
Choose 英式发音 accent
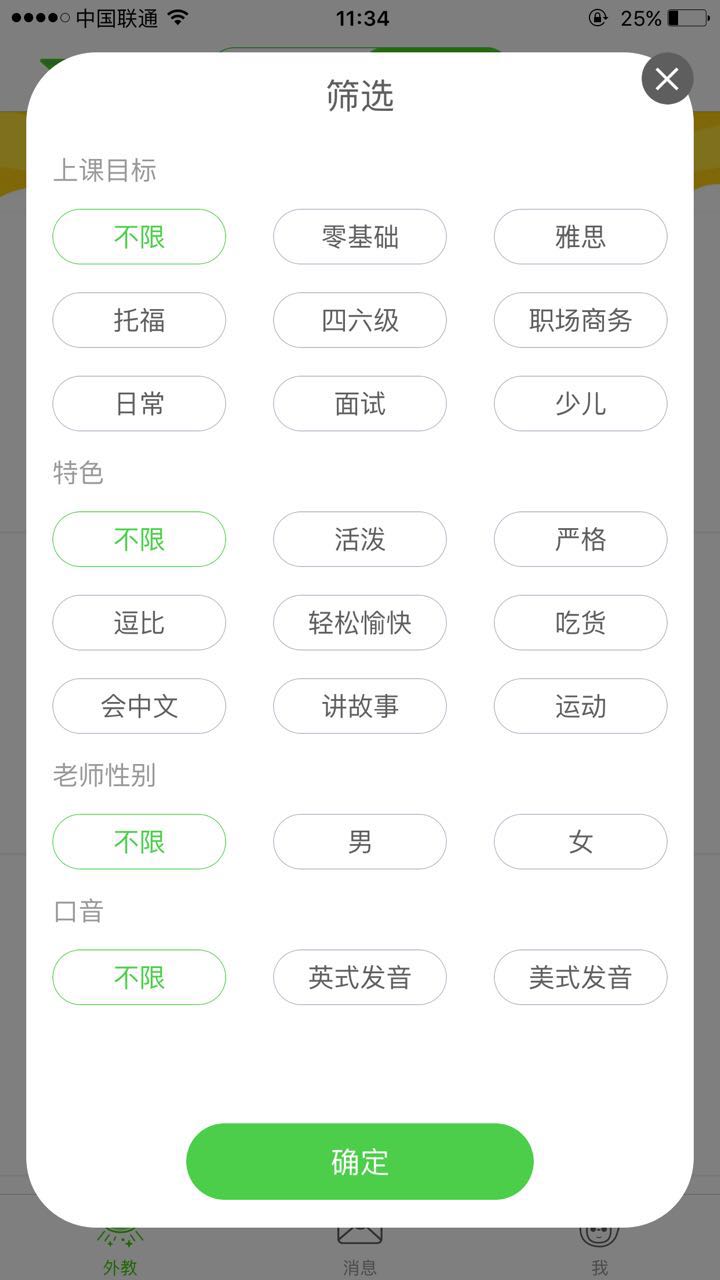[360, 977]
